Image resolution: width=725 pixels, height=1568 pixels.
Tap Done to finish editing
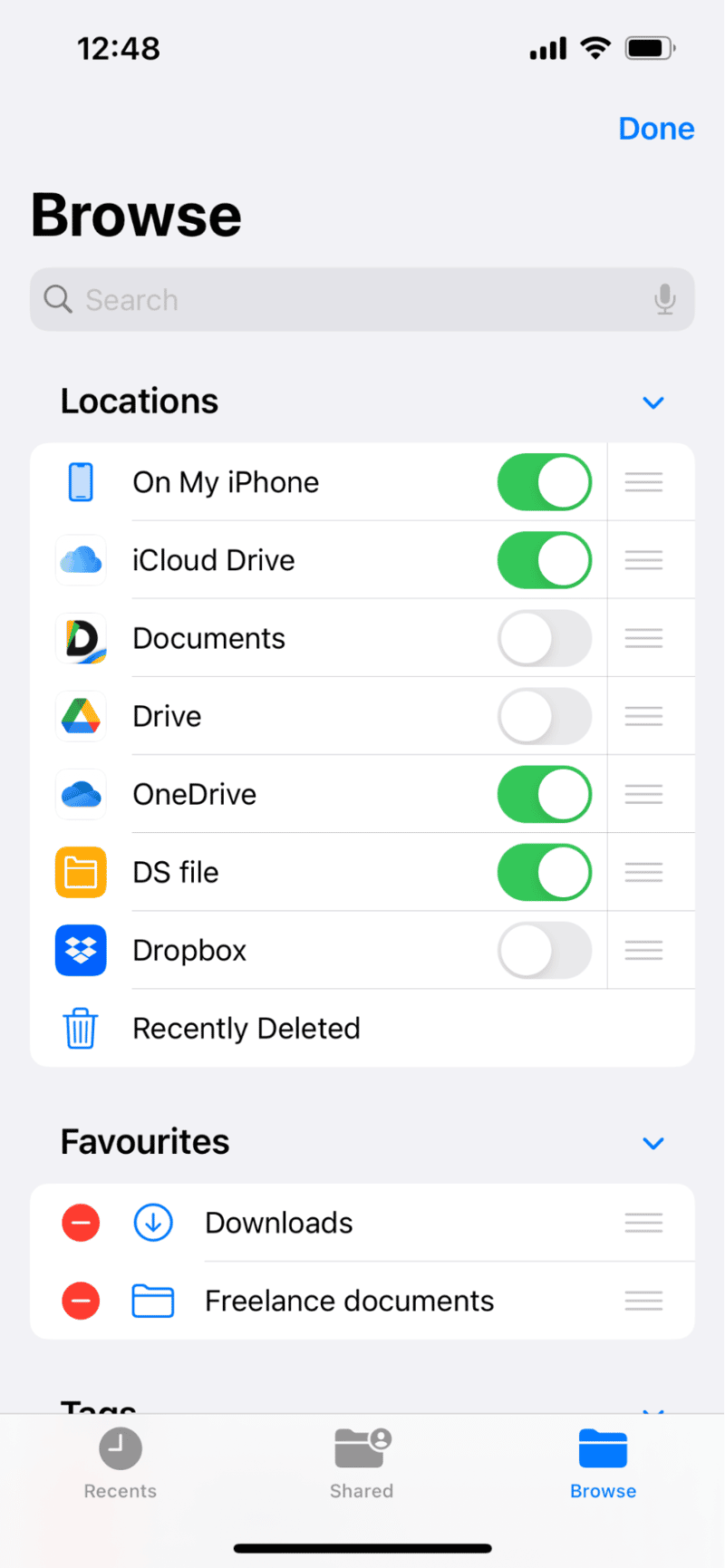656,129
